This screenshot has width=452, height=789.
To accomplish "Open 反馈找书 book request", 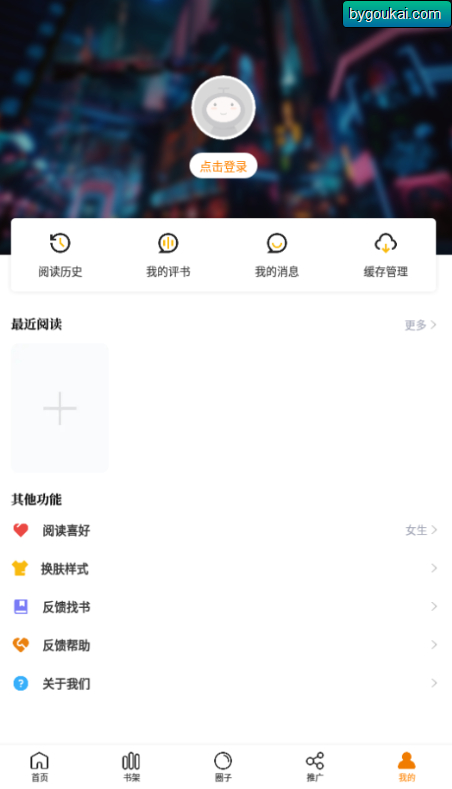I will click(x=226, y=607).
